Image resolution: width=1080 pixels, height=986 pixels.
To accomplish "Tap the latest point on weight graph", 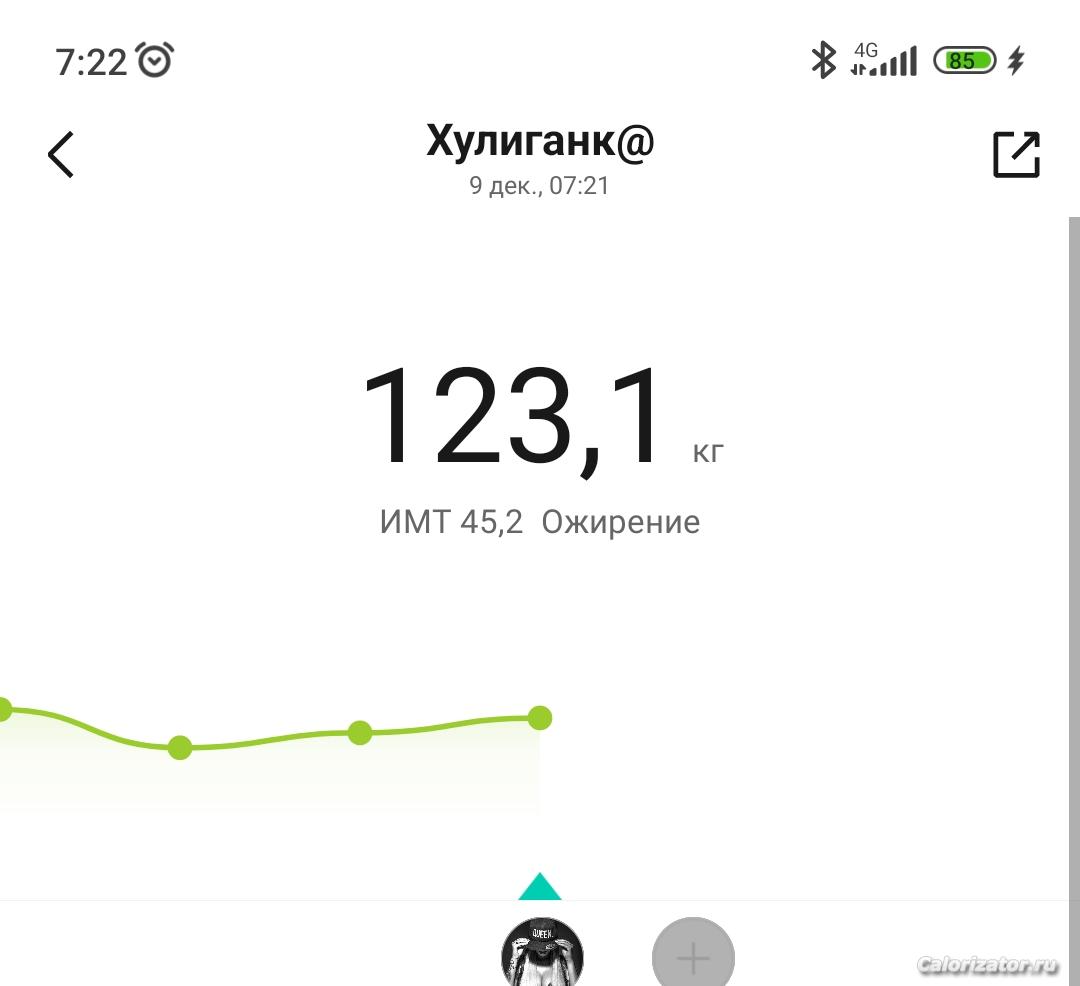I will coord(540,717).
